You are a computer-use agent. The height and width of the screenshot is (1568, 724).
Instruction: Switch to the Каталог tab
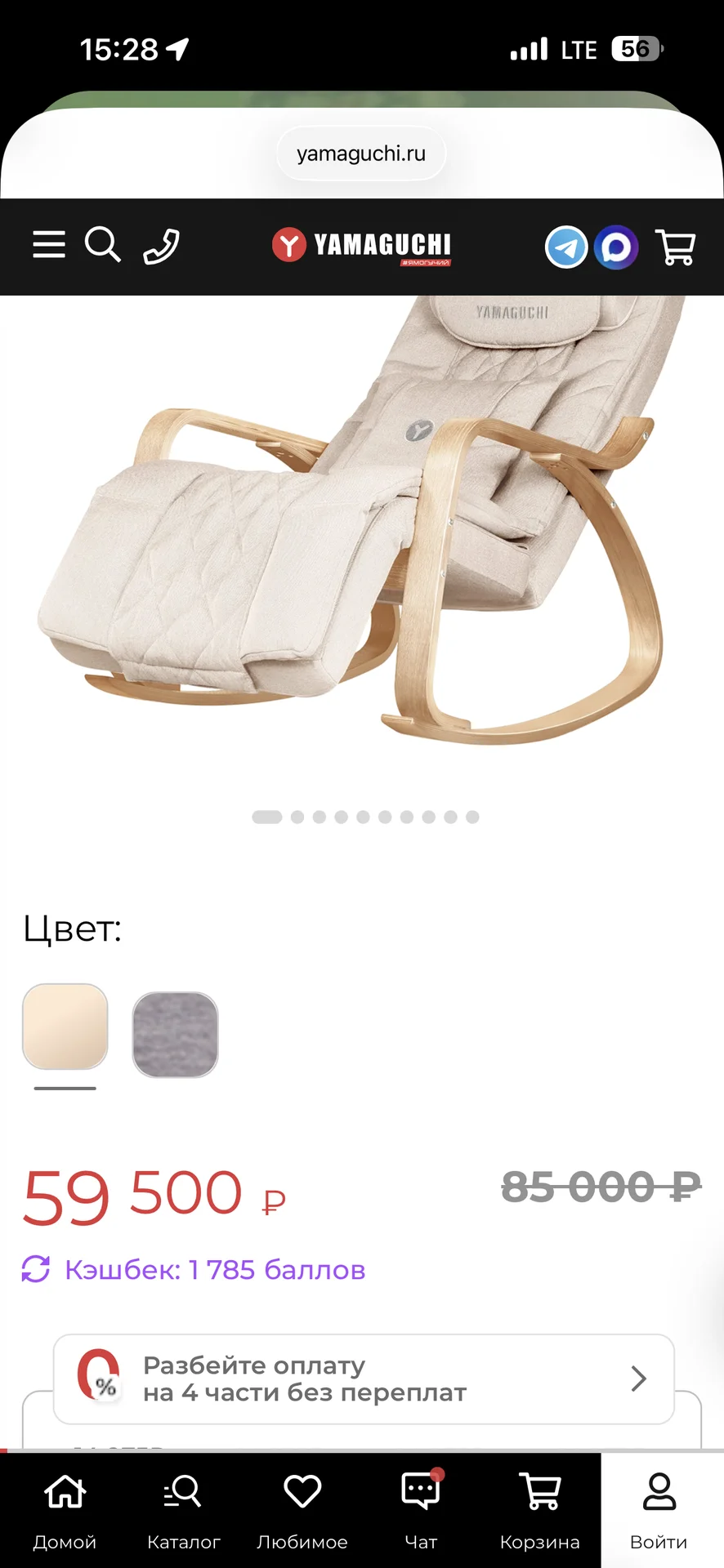click(x=184, y=1511)
